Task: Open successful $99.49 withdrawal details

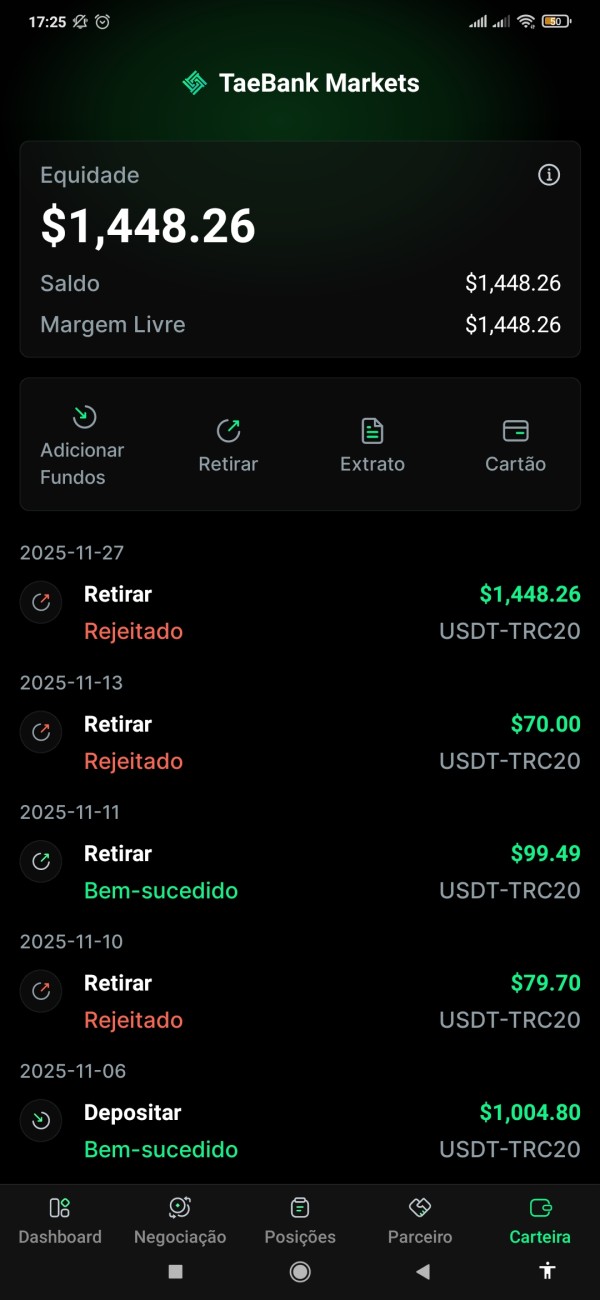Action: tap(300, 872)
